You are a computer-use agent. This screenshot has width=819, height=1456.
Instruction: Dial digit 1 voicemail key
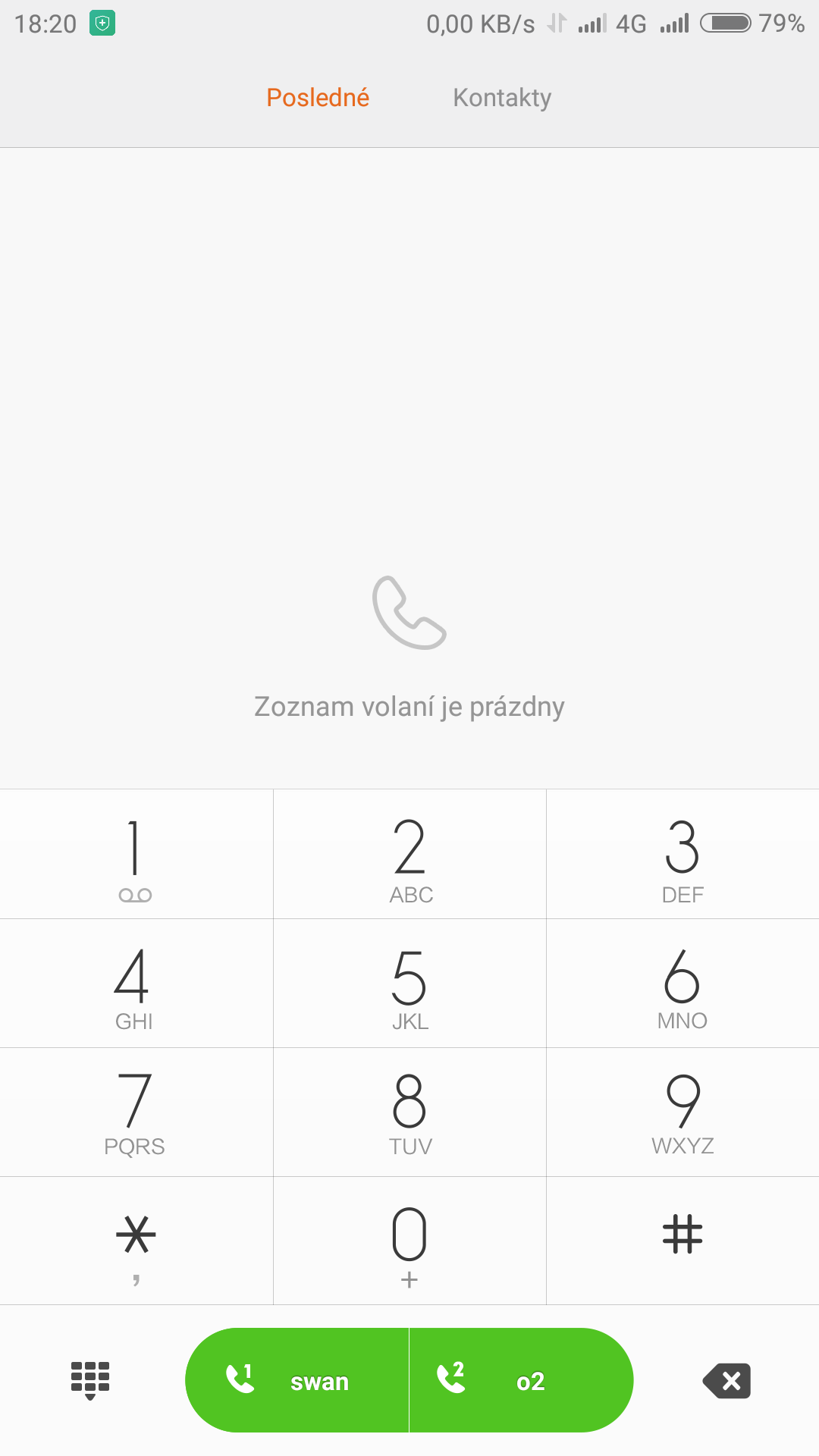coord(135,855)
